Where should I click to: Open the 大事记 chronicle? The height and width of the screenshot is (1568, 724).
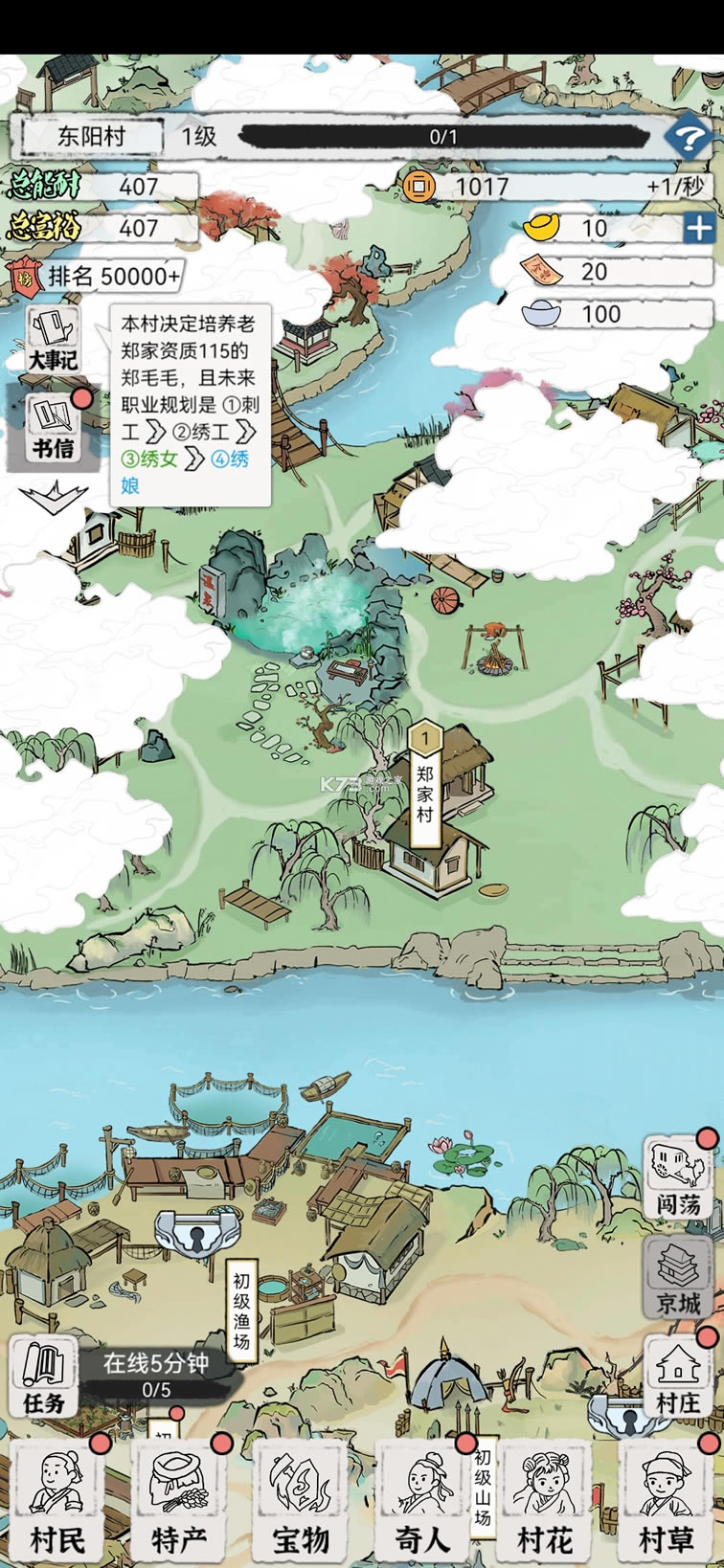point(53,341)
